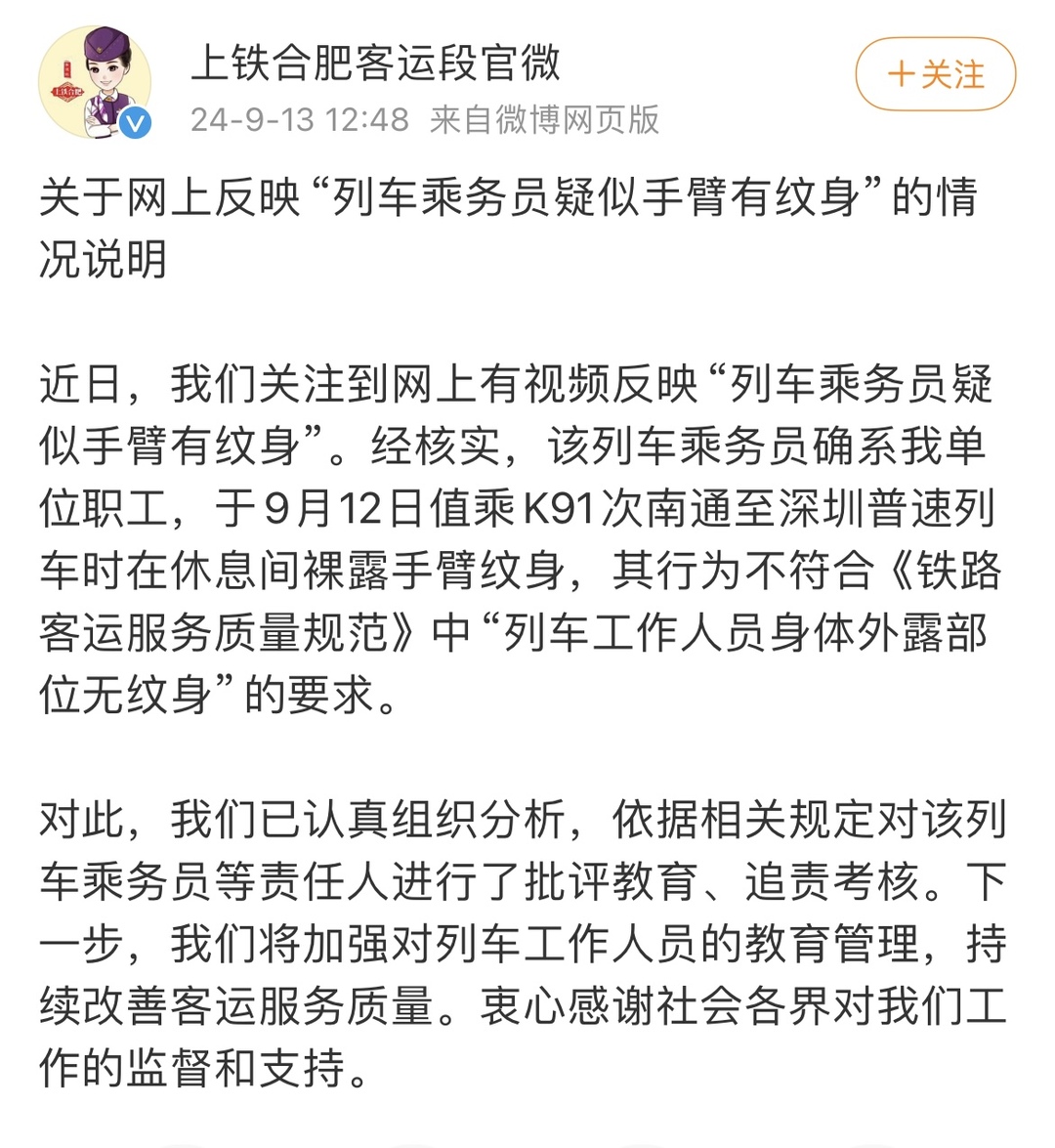Open the profile avatar of 上铁合肥客运段官微
Image resolution: width=1055 pixels, height=1148 pixels.
(x=95, y=82)
